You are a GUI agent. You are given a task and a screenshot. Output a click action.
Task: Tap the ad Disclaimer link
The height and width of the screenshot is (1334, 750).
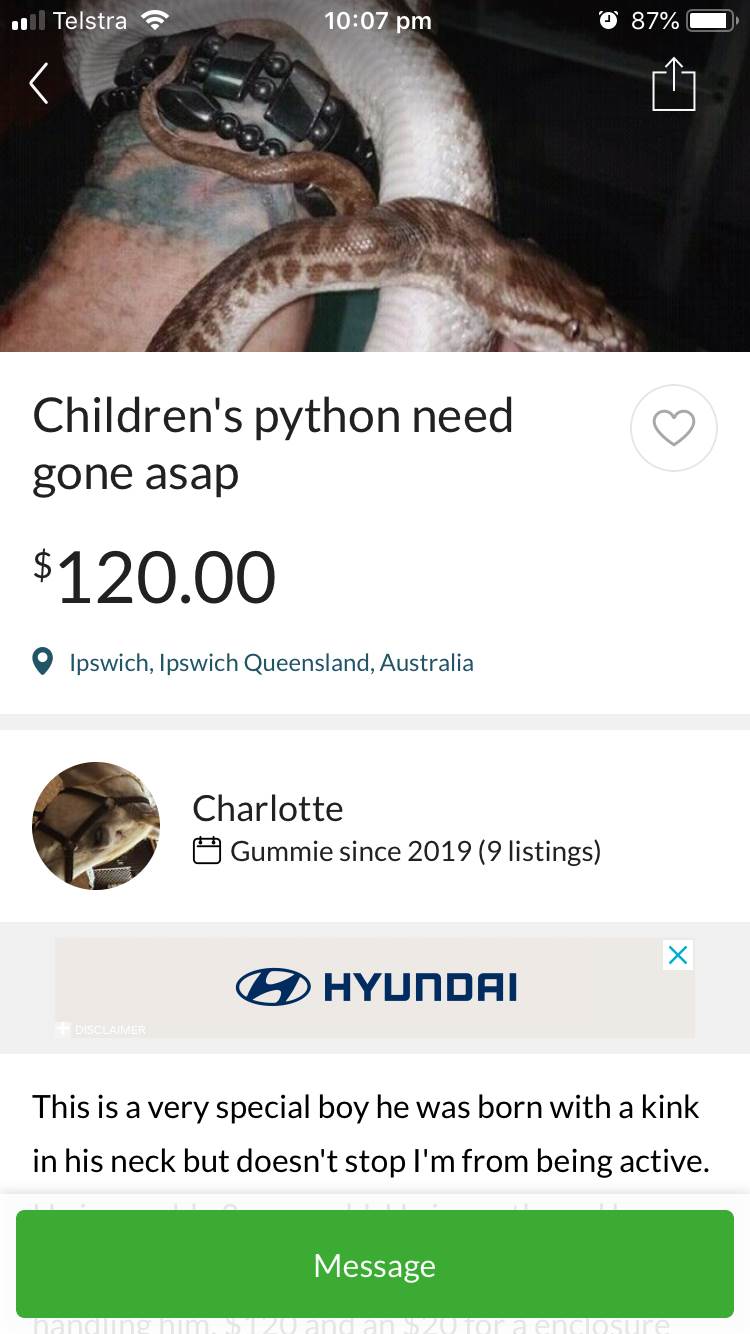[102, 1029]
